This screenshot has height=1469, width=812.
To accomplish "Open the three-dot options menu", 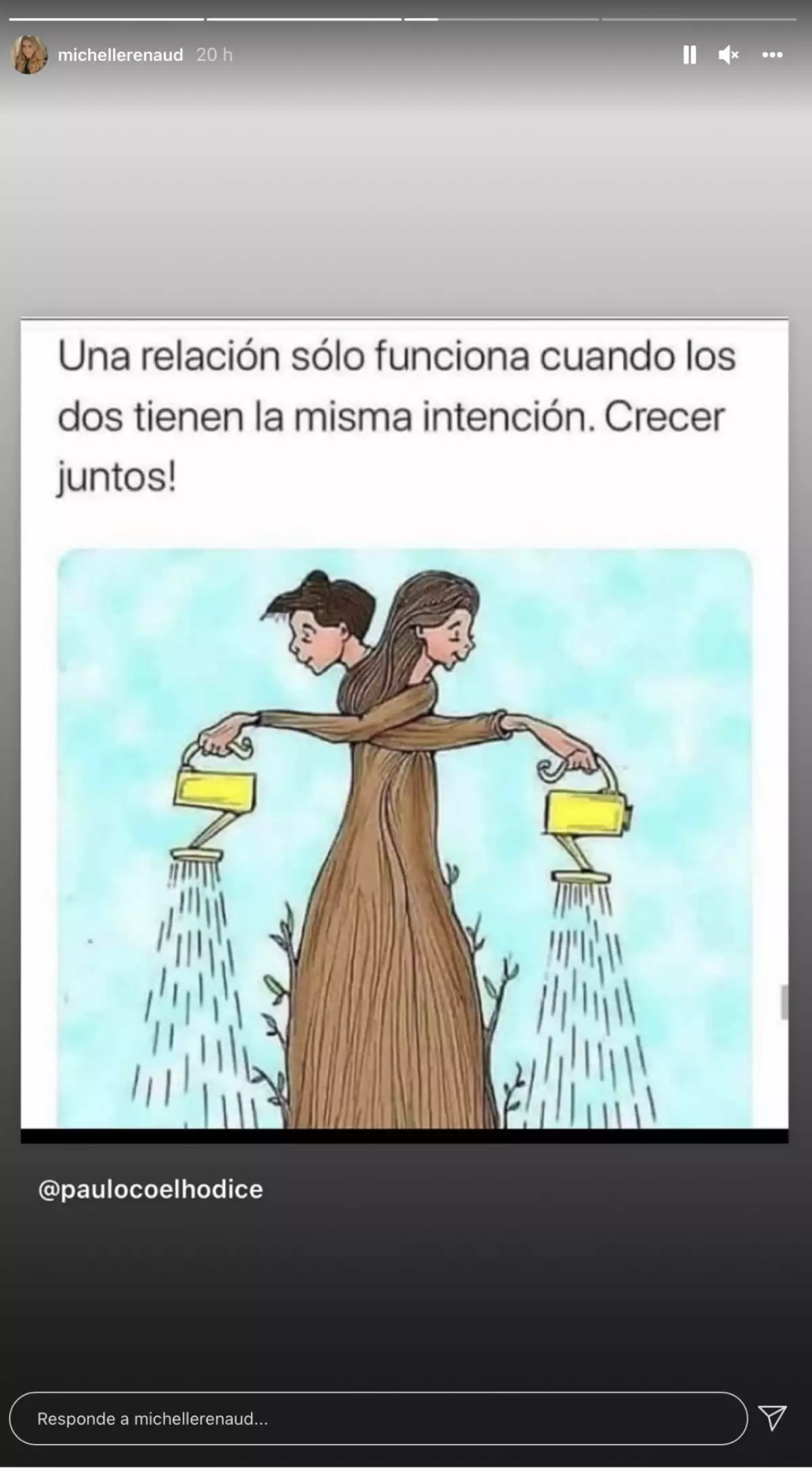I will [772, 55].
